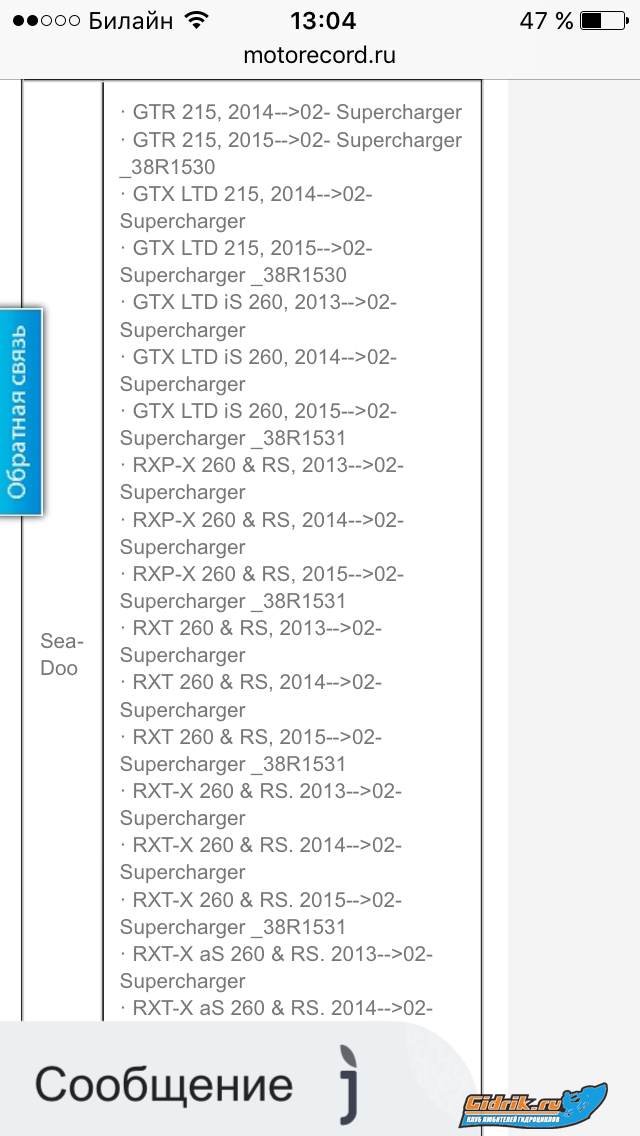
Task: Tap the motorecord.ru address bar
Action: point(320,55)
